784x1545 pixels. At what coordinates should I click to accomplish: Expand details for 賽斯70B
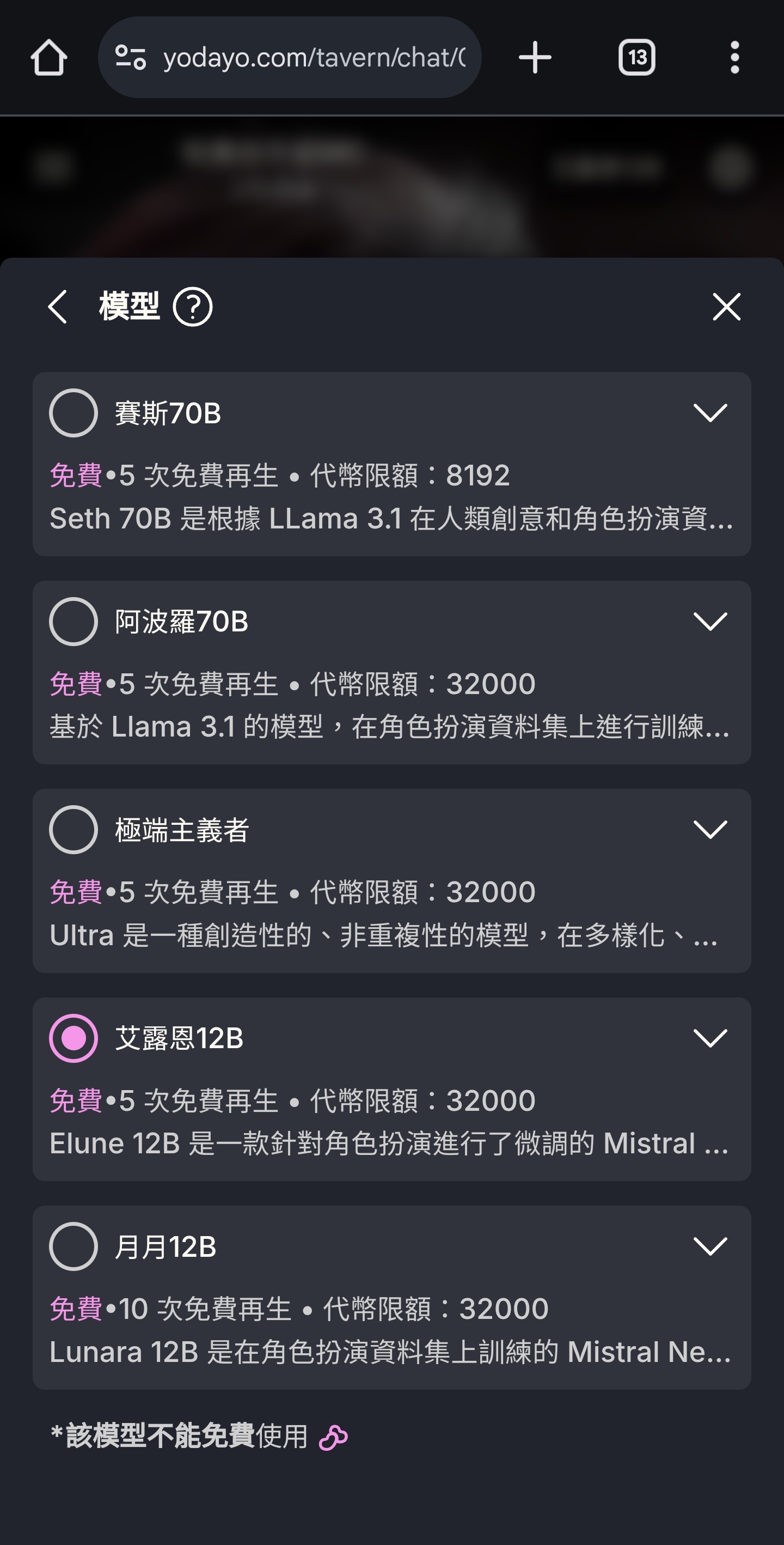click(710, 412)
